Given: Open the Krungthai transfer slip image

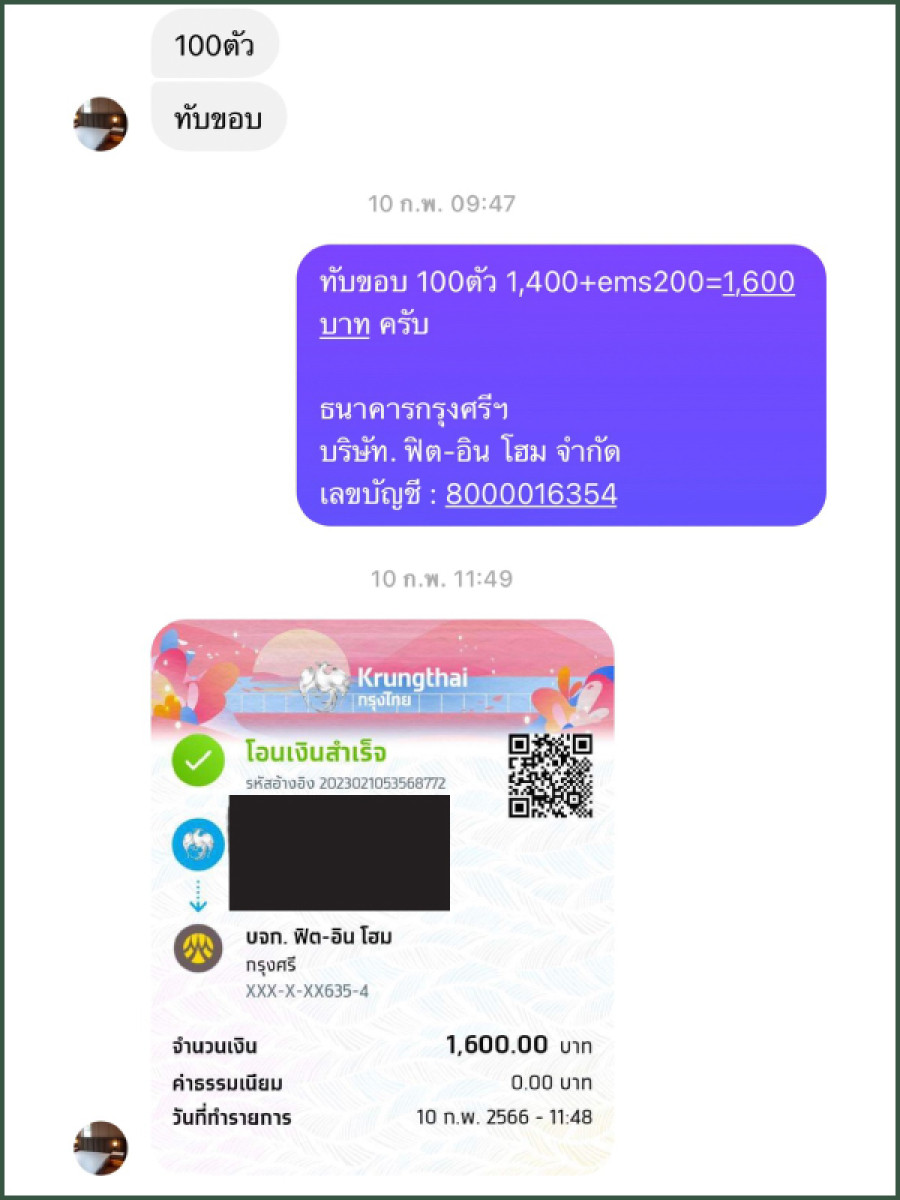Looking at the screenshot, I should tap(382, 895).
